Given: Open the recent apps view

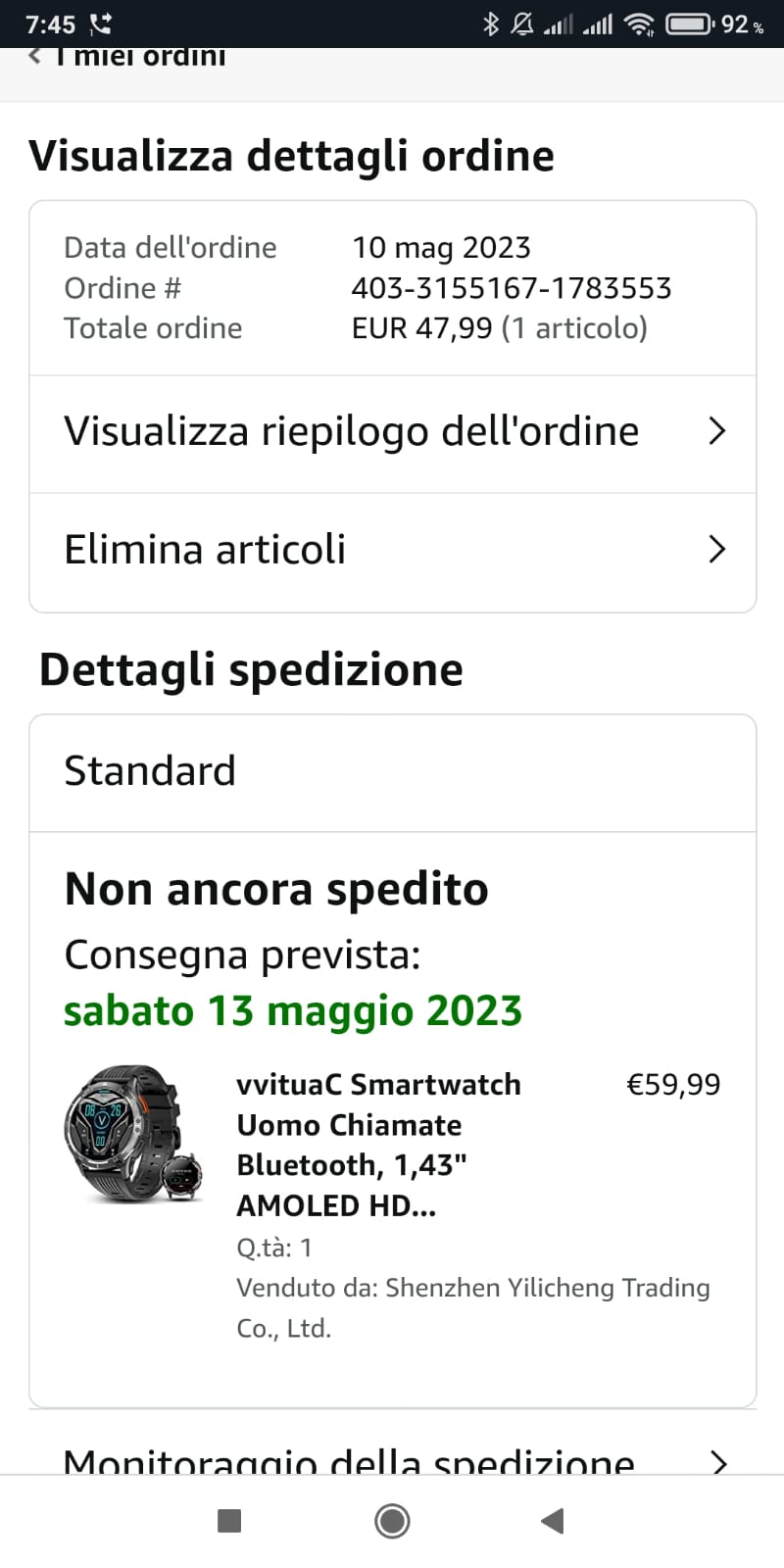Looking at the screenshot, I should (x=229, y=1521).
